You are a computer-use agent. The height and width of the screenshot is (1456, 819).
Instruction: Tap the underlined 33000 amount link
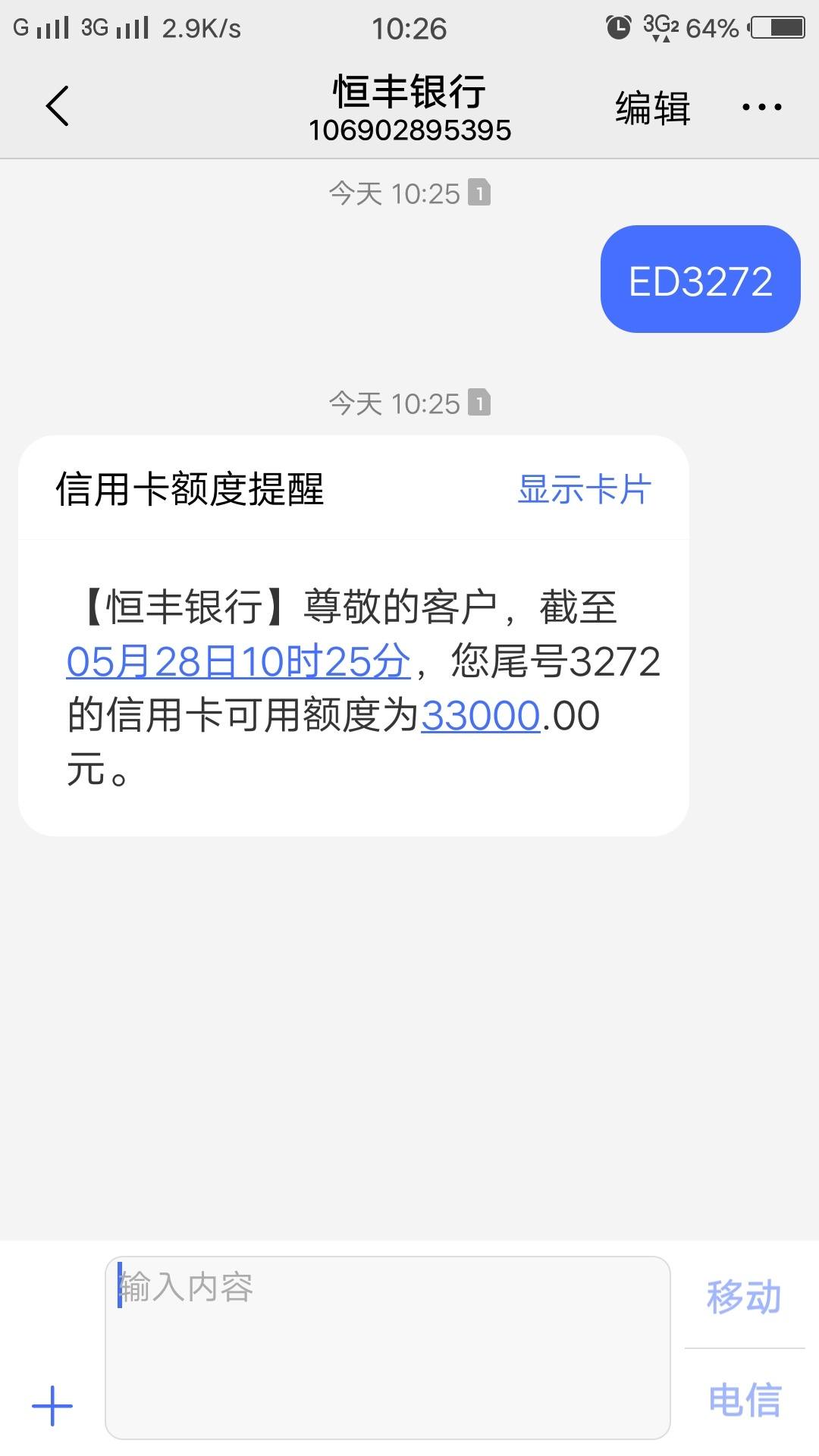tap(481, 715)
